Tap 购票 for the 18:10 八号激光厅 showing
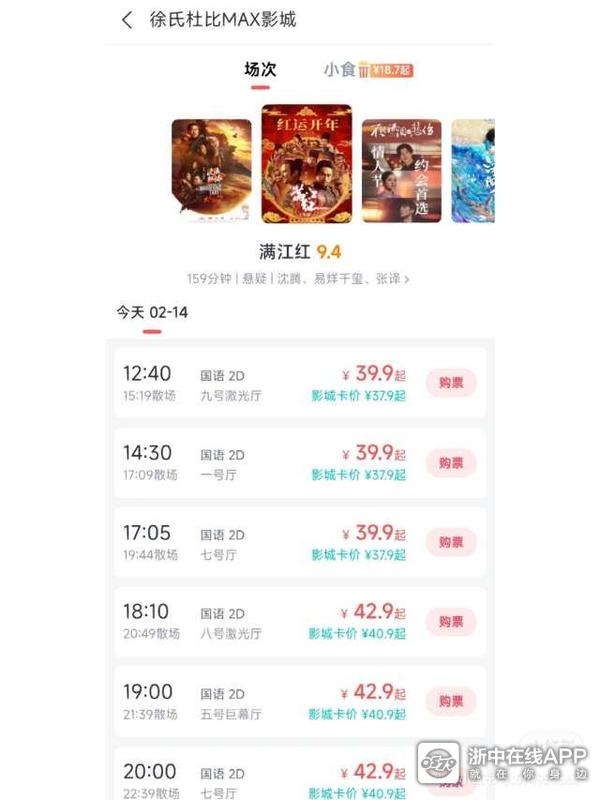This screenshot has height=800, width=600. point(451,621)
